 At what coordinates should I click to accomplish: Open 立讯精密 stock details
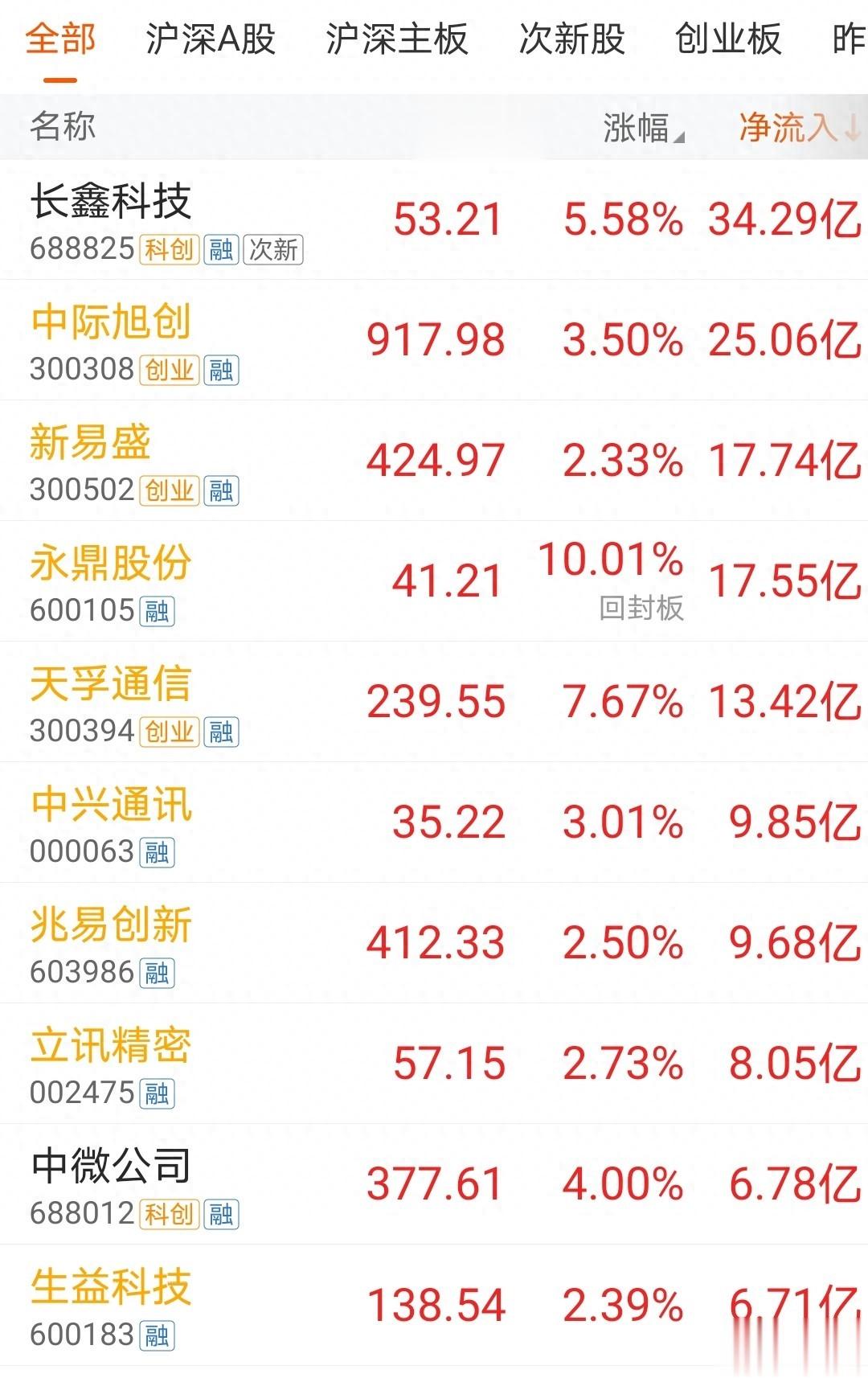point(434,1064)
